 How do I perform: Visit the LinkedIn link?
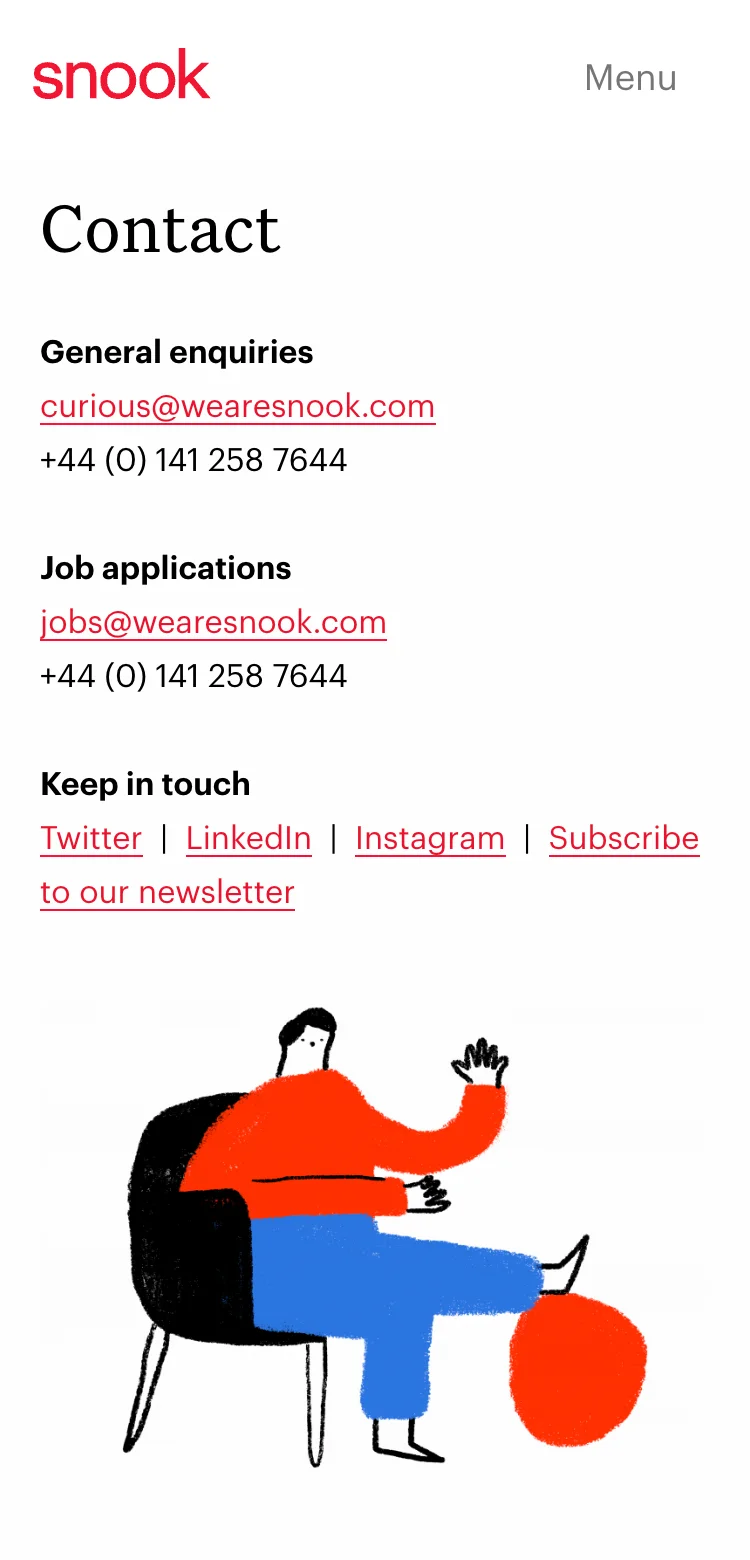click(248, 839)
